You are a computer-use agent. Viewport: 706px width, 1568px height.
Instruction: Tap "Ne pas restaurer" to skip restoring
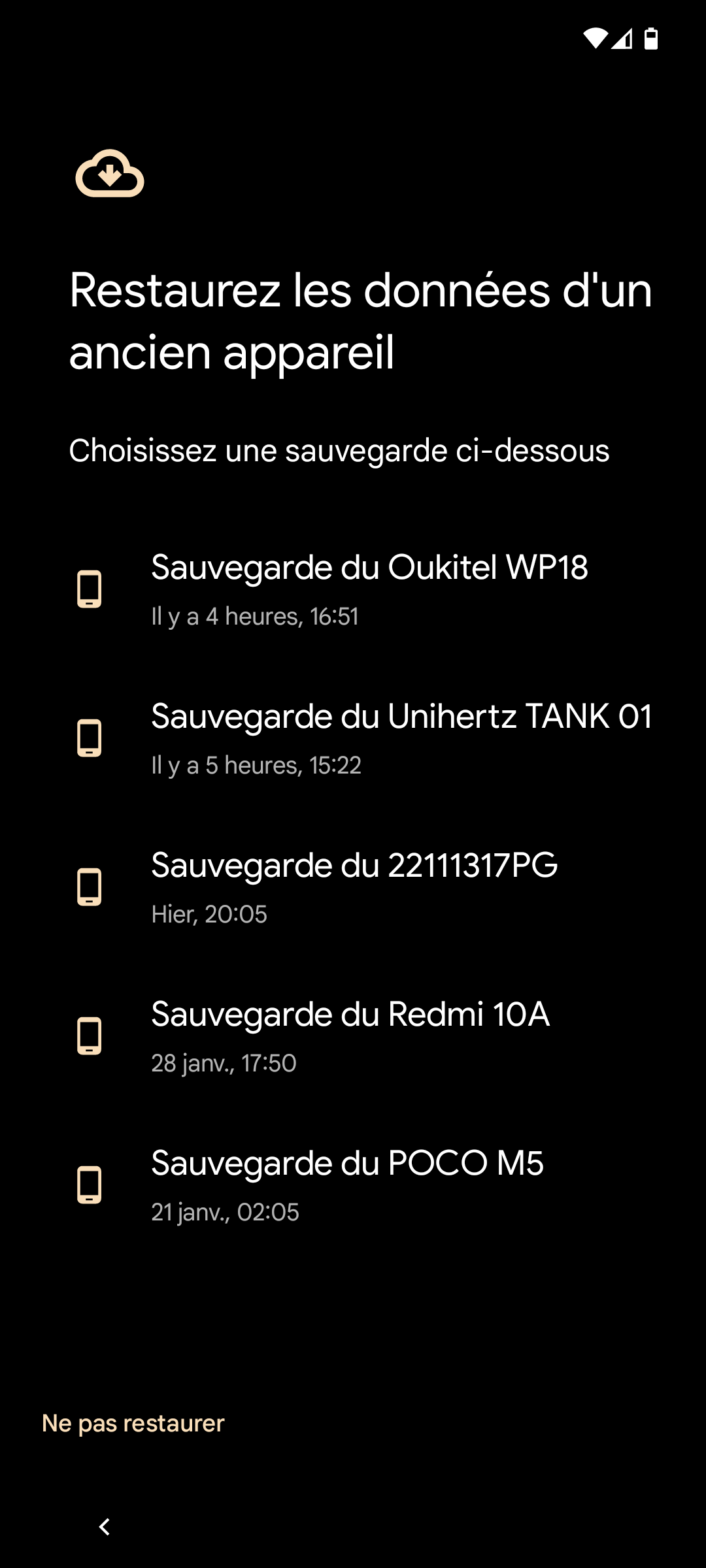[133, 1423]
